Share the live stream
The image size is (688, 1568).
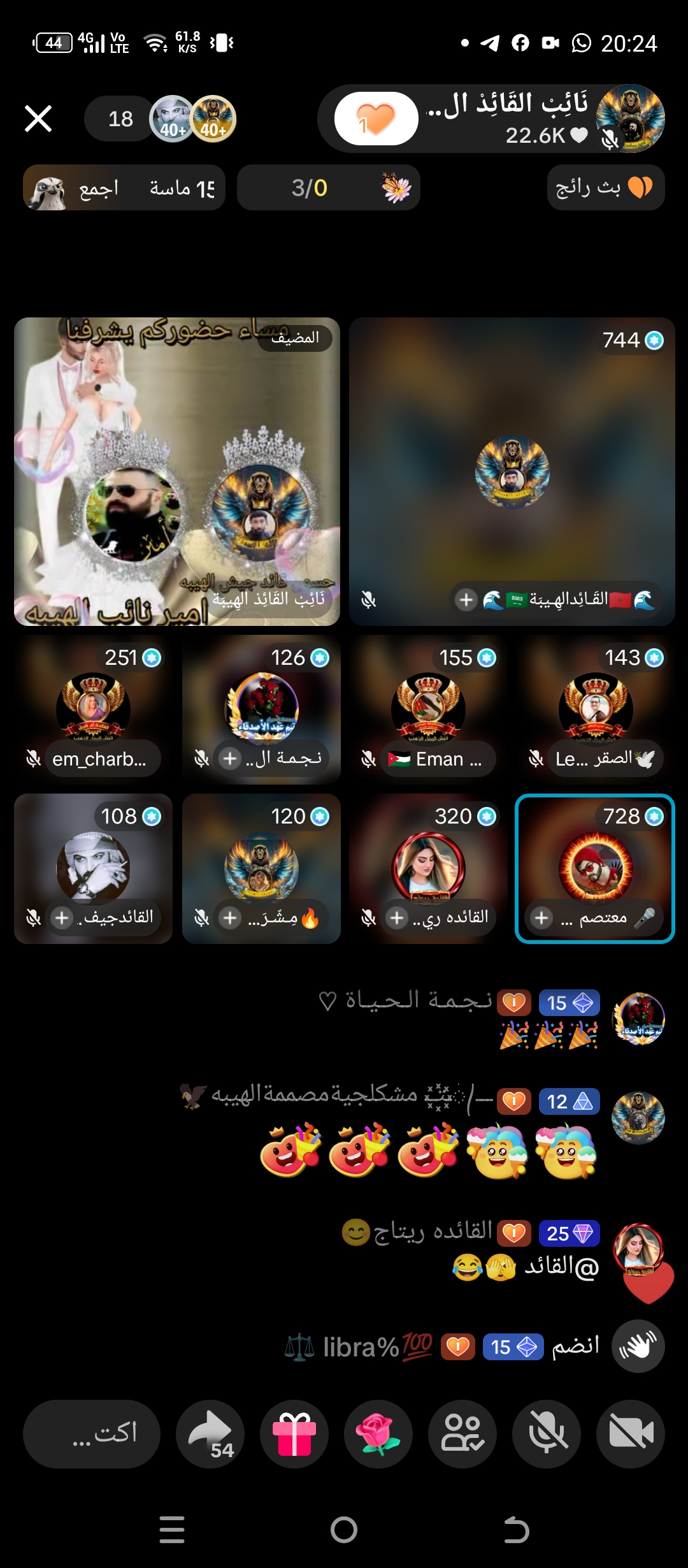point(210,1434)
